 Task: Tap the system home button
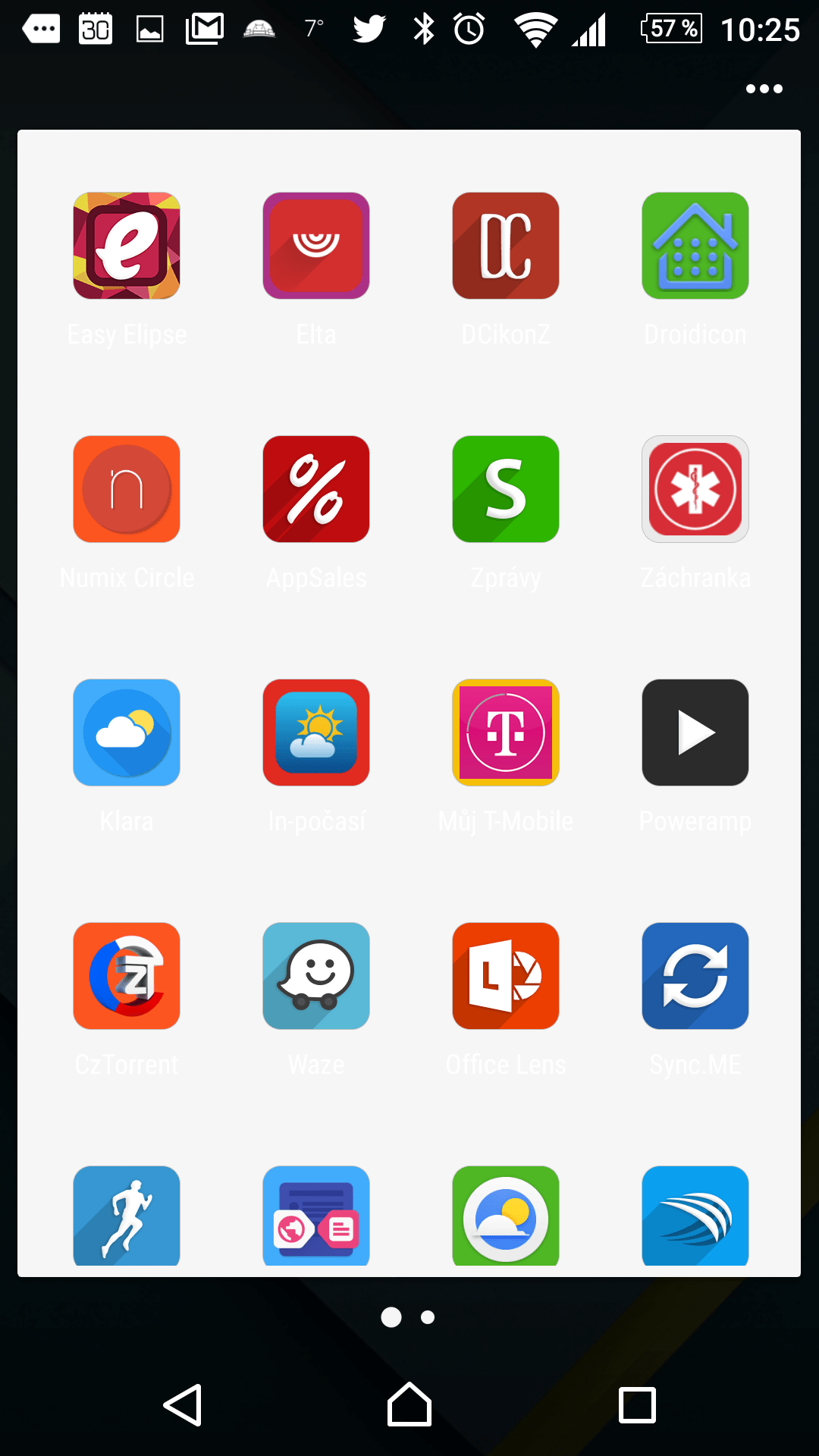pos(409,1404)
